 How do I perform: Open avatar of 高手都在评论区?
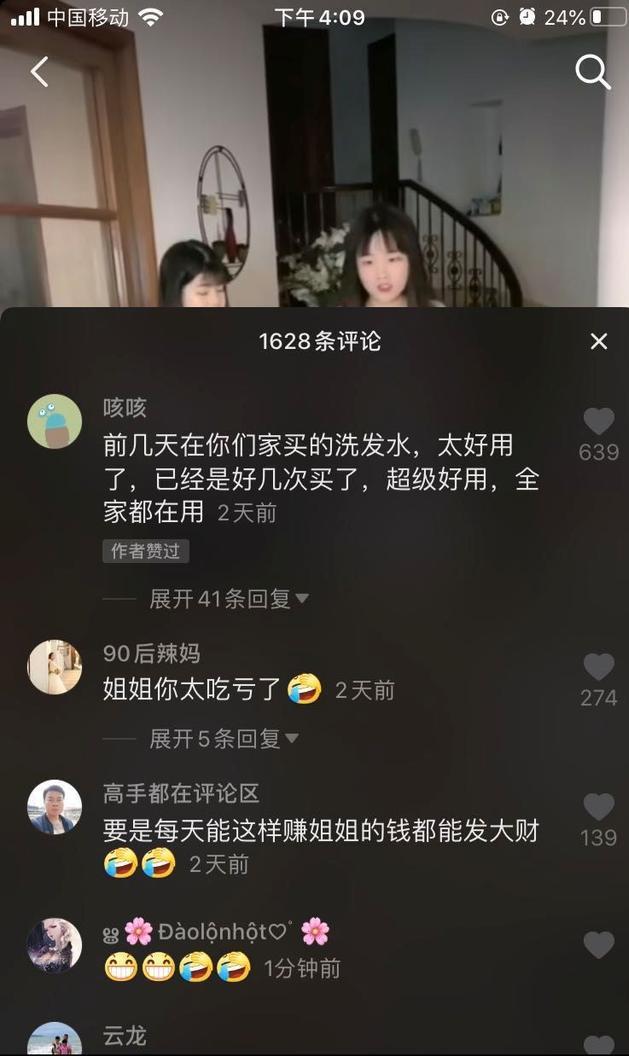pos(54,807)
